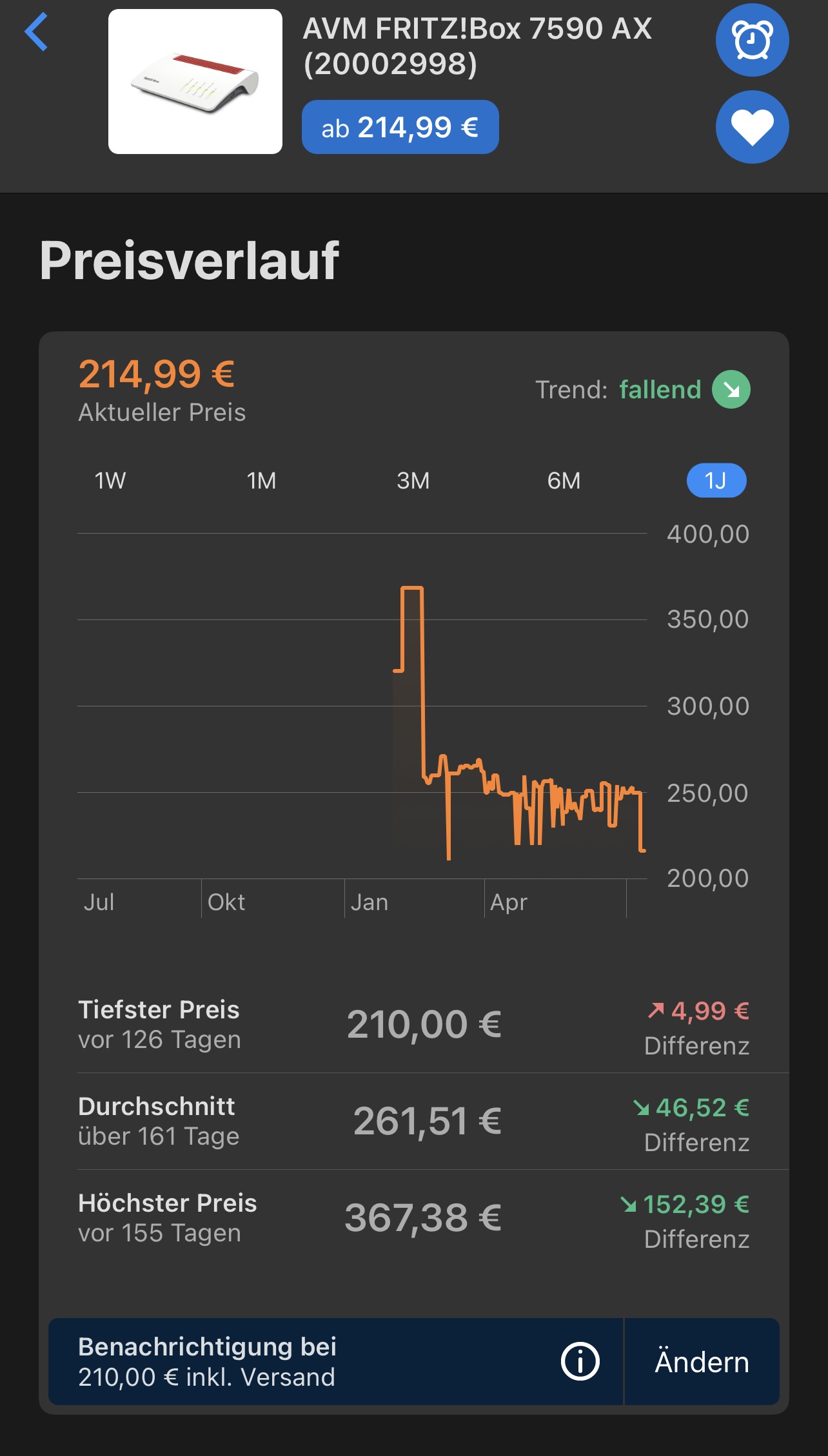This screenshot has height=1456, width=828.
Task: Switch price history to 1W
Action: [110, 481]
